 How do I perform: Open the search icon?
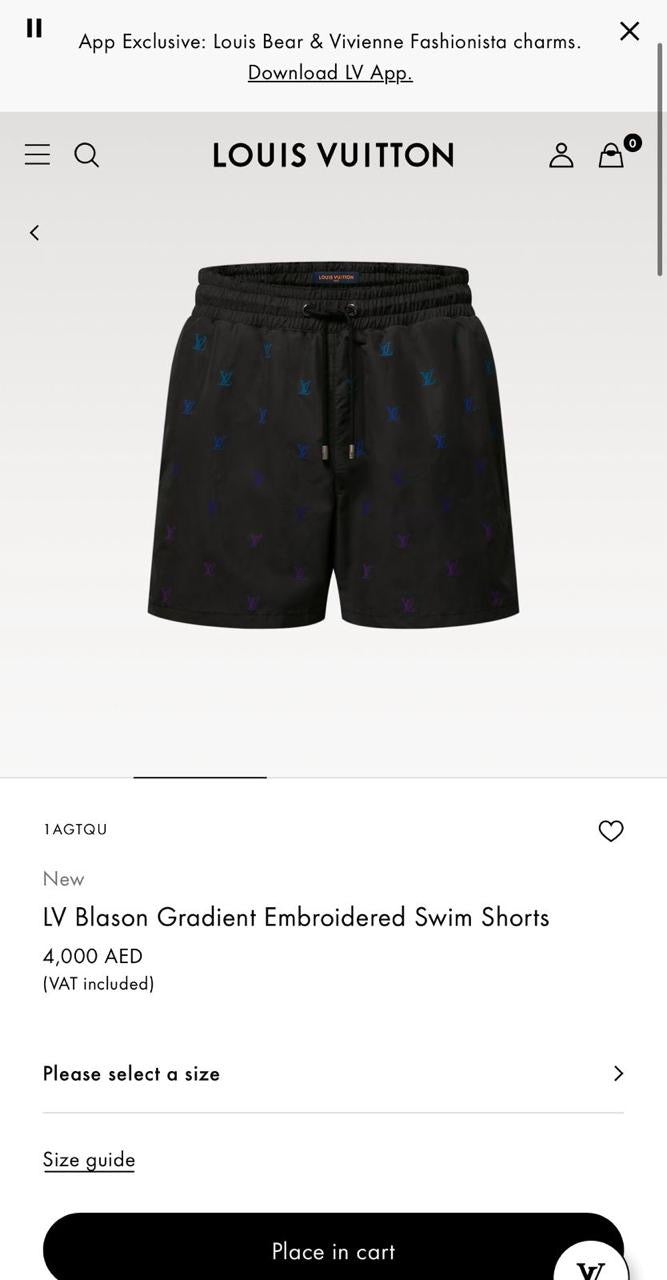(87, 155)
